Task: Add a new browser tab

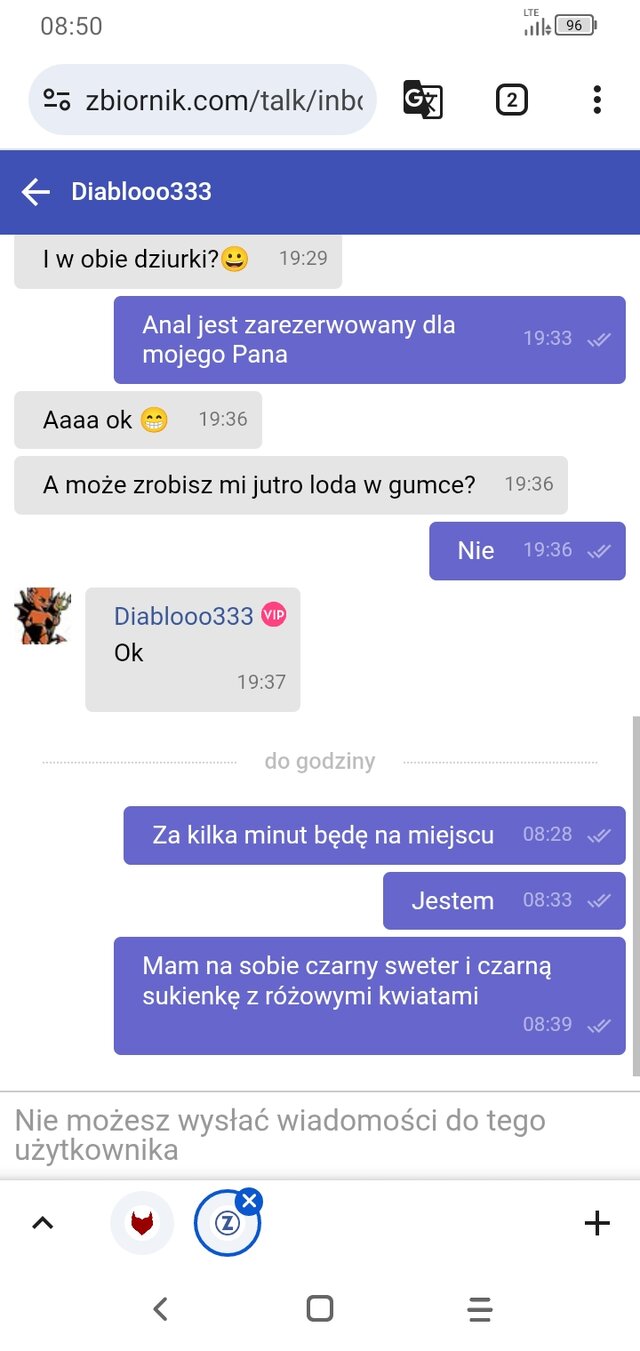Action: (597, 1222)
